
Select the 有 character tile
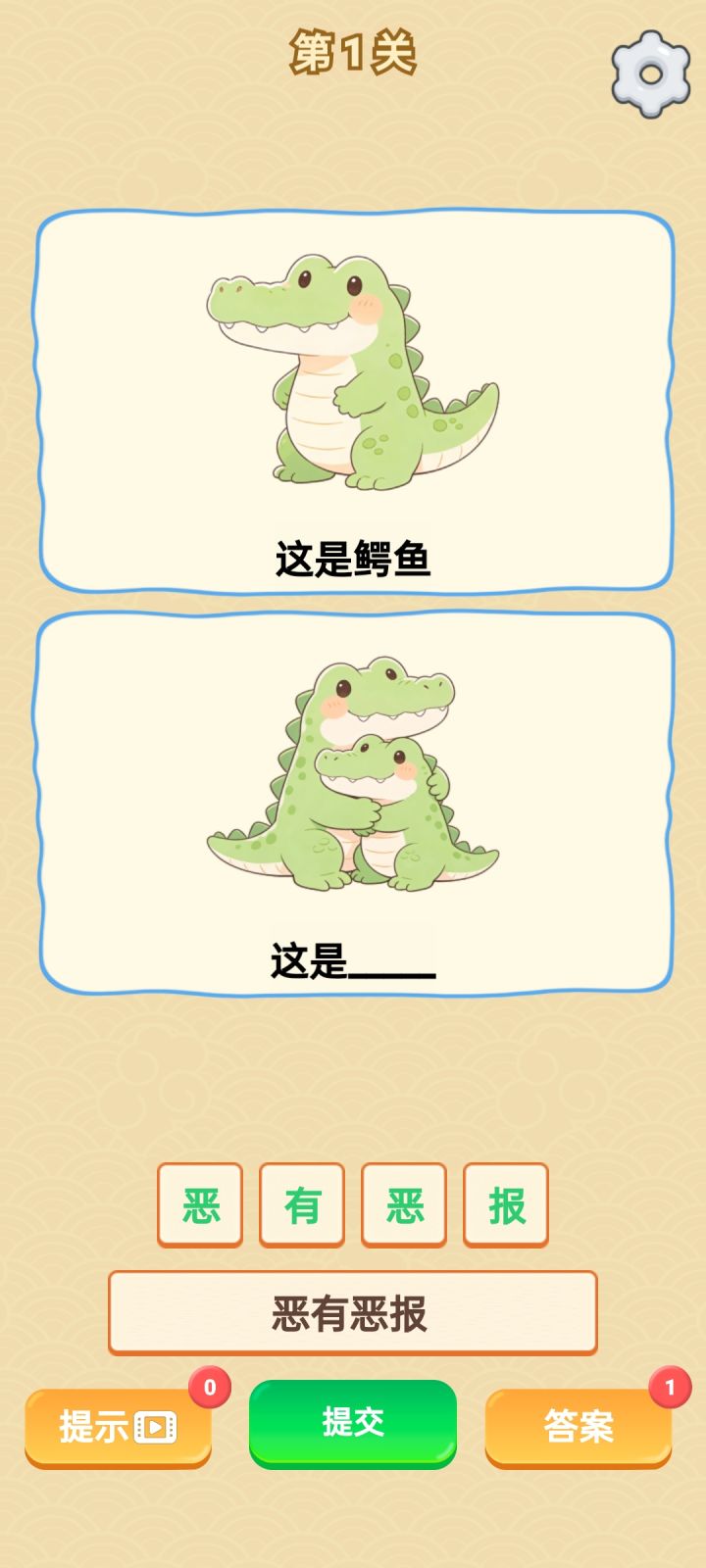coord(301,1205)
